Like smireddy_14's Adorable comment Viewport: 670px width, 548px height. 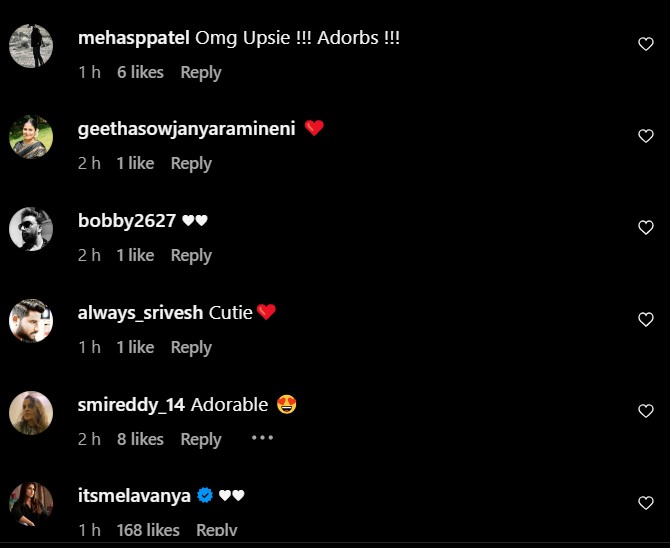(x=646, y=412)
